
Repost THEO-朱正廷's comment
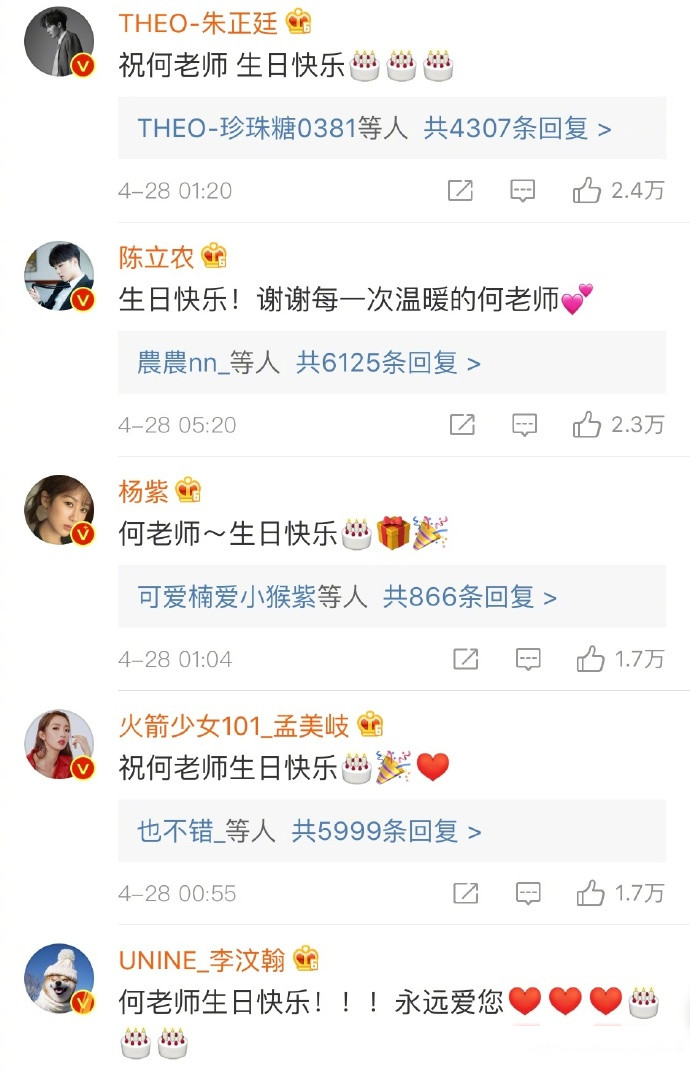[460, 191]
